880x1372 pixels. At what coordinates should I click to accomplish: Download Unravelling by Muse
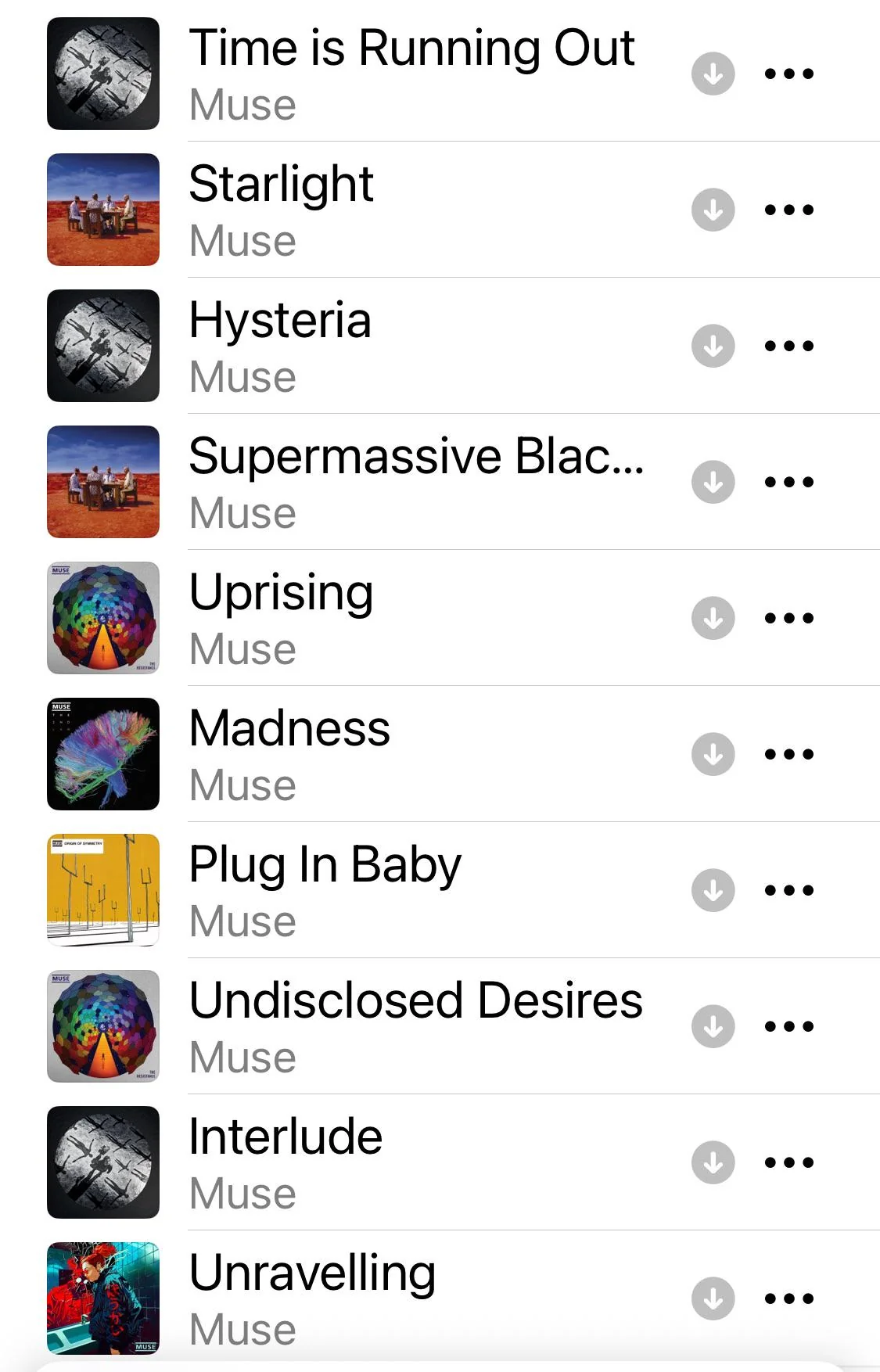(713, 1298)
